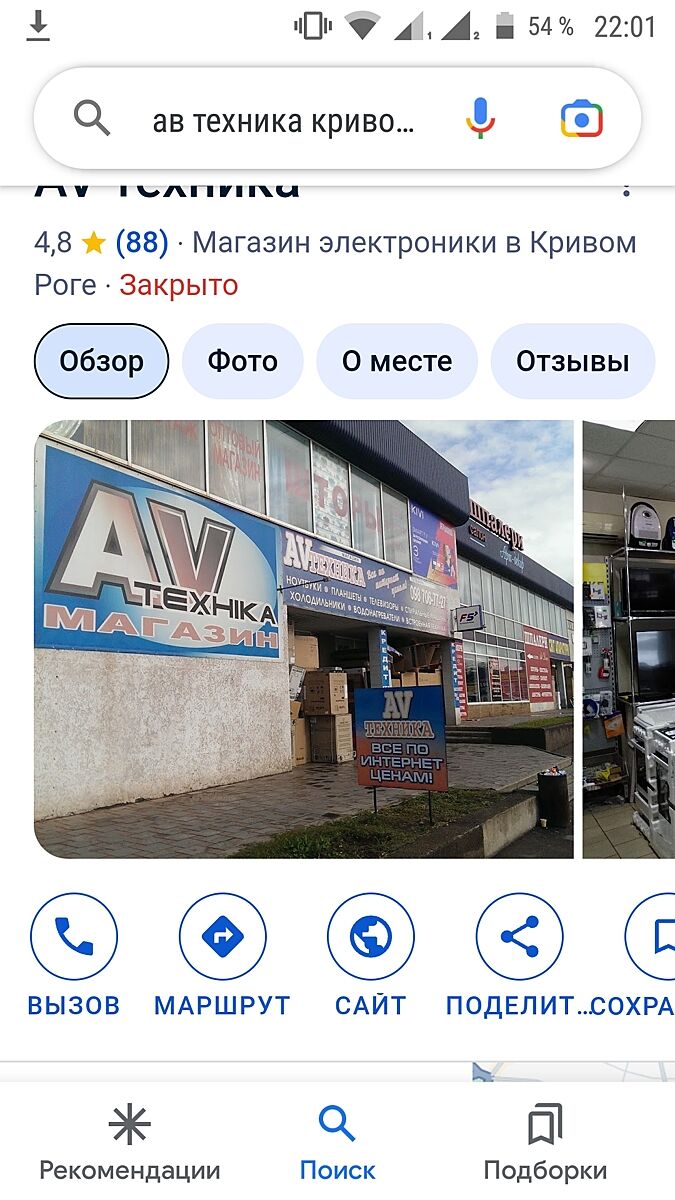
Task: Select the Обзор chip
Action: click(101, 361)
